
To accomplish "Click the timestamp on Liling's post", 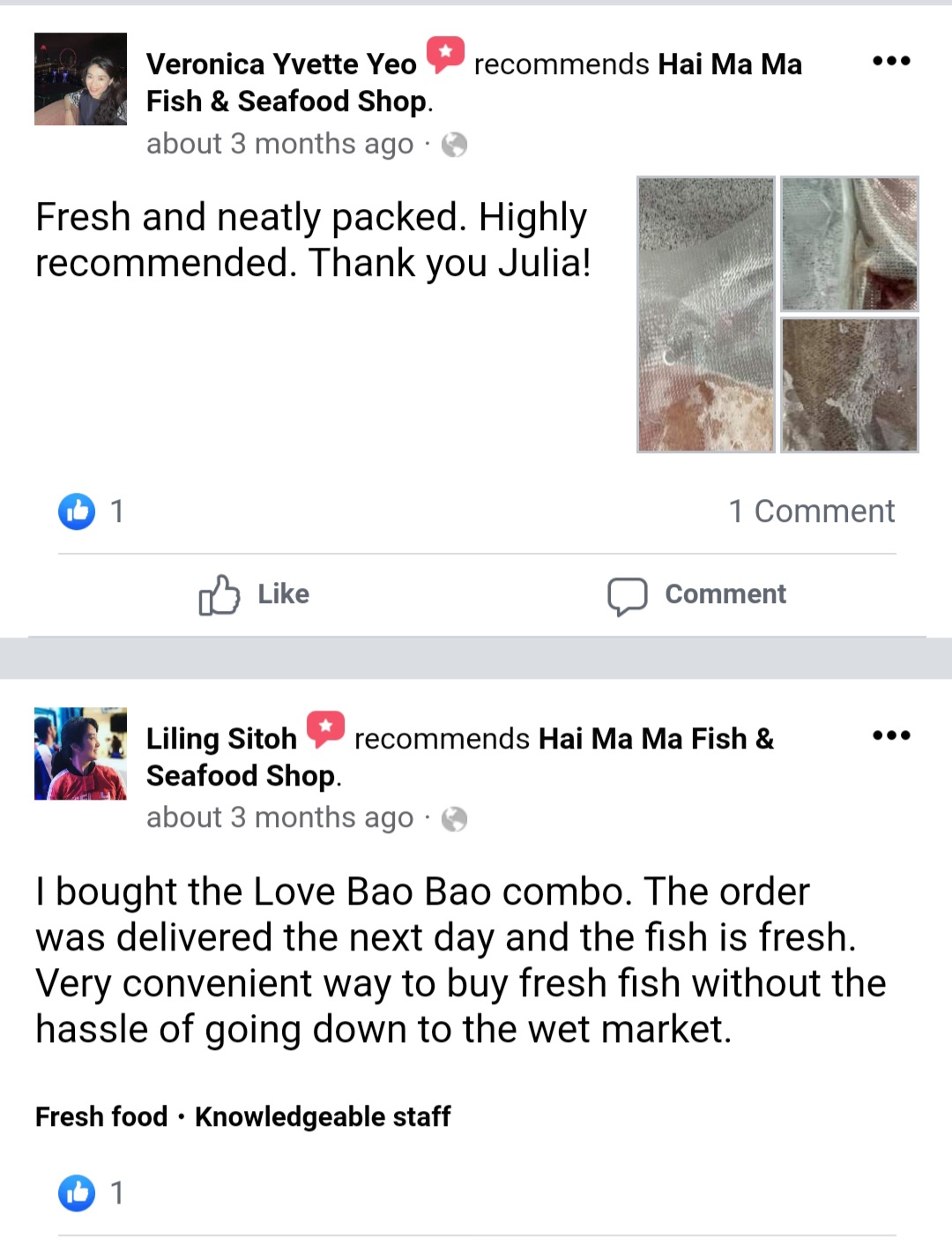I will click(279, 817).
